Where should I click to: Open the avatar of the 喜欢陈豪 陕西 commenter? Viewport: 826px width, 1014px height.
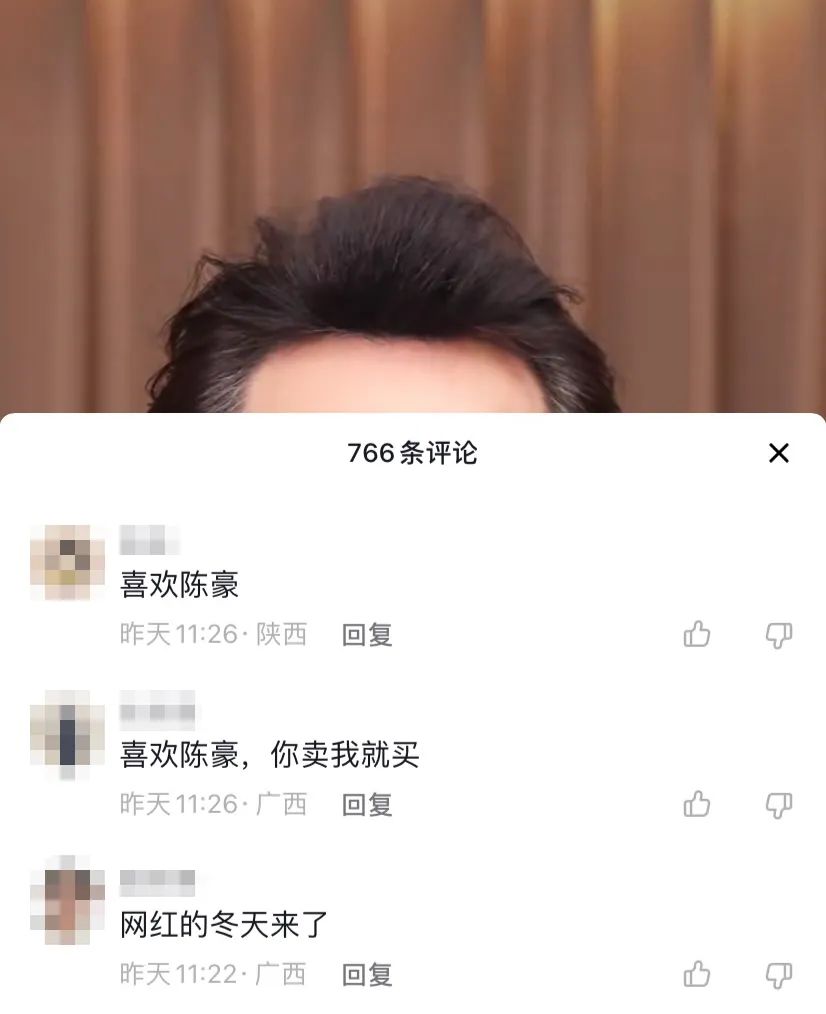68,562
